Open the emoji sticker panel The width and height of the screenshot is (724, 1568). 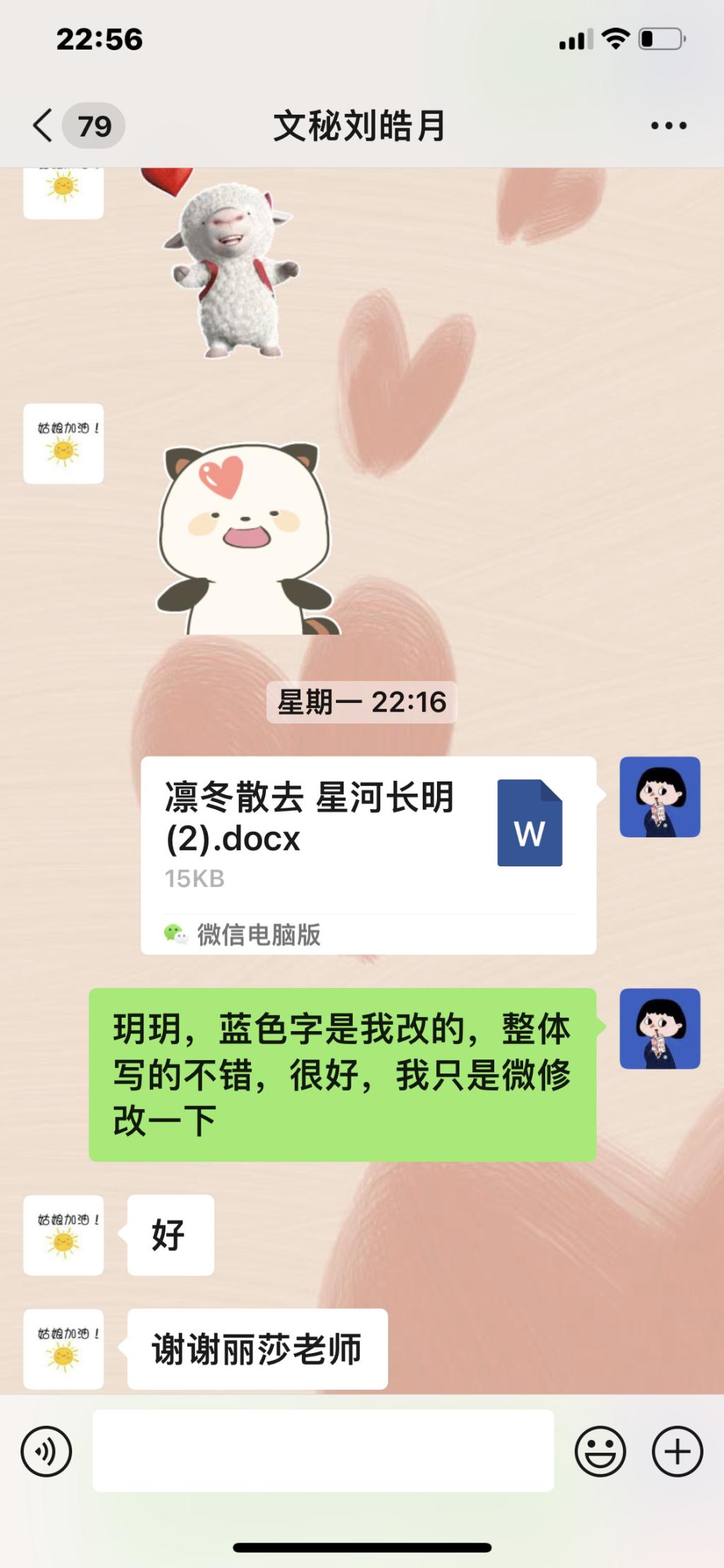click(x=600, y=1451)
